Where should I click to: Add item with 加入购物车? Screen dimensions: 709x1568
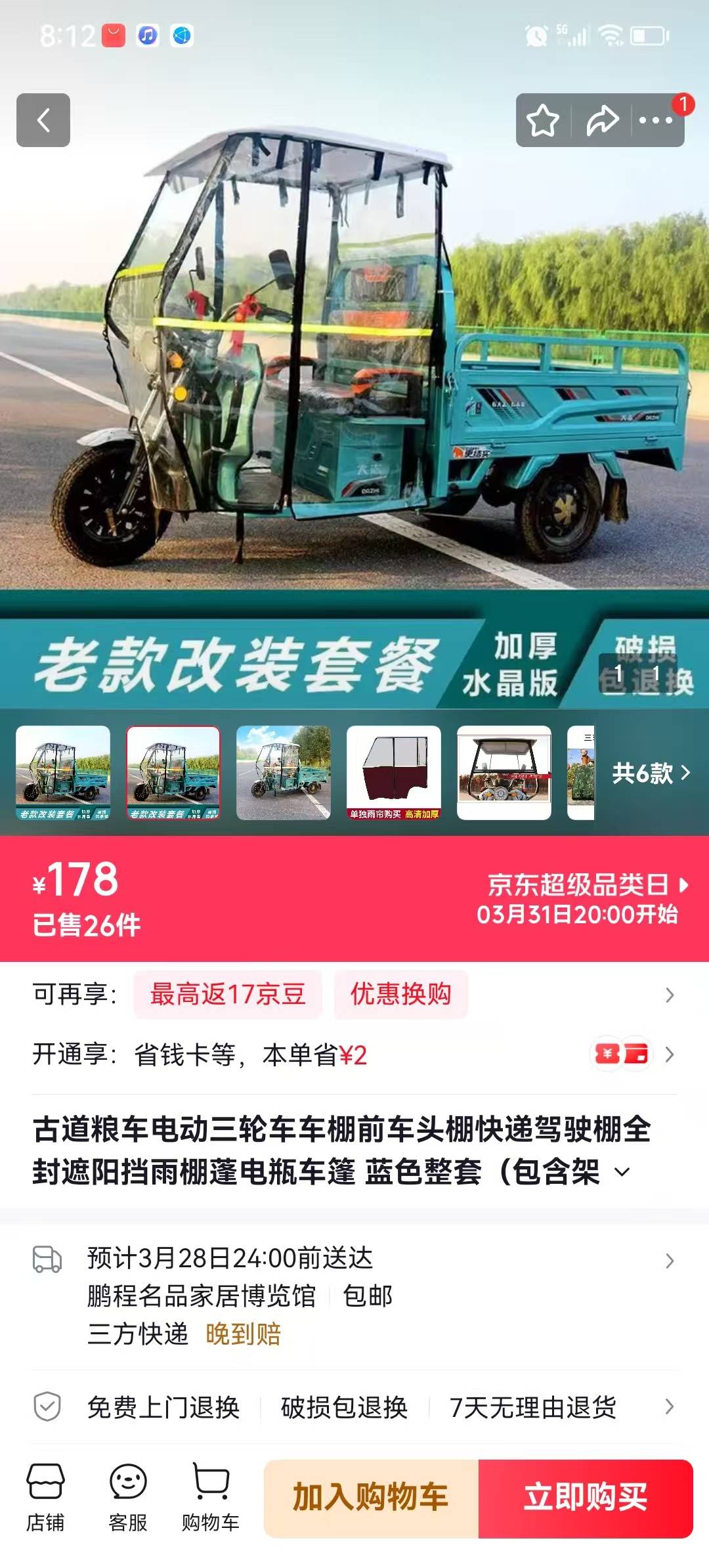pos(371,1498)
